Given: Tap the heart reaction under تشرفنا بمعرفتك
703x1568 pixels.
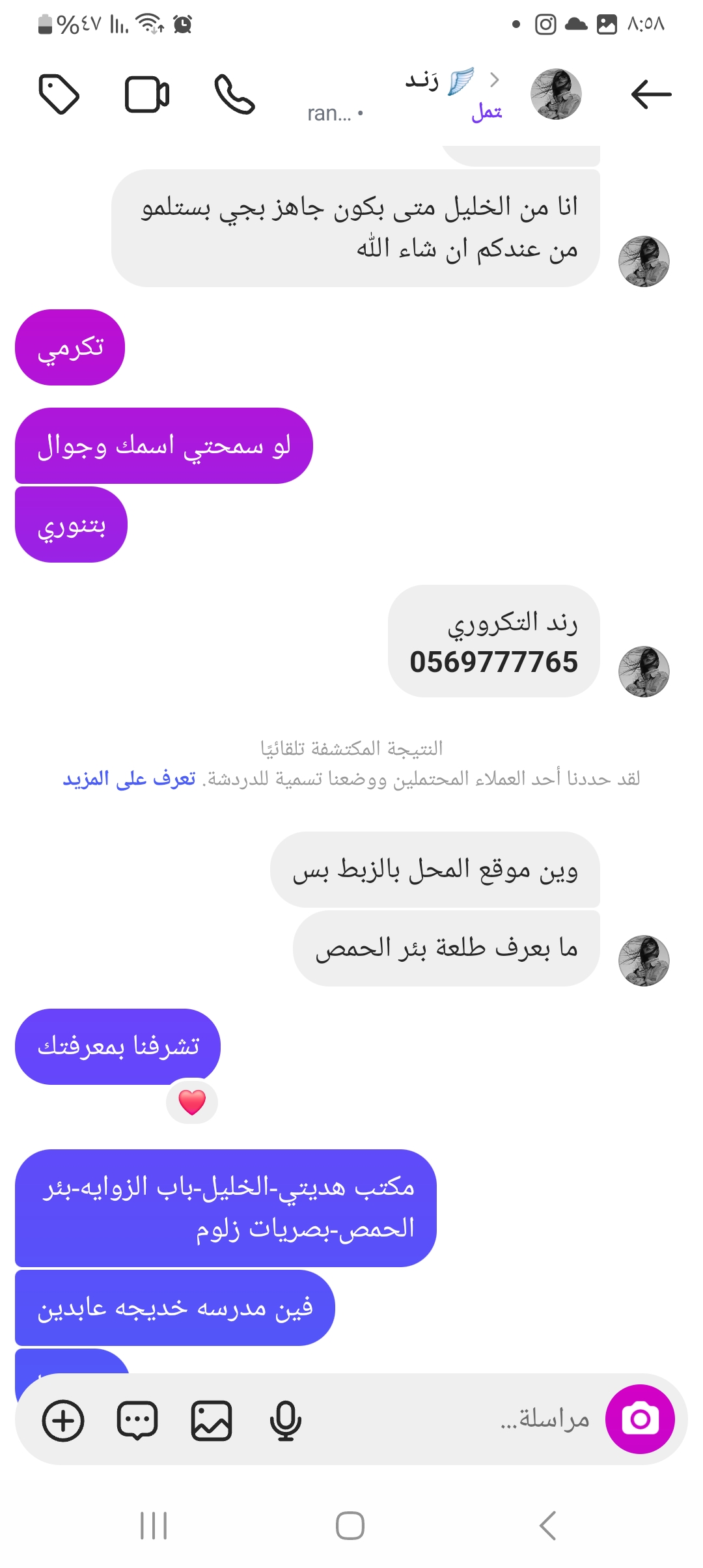Looking at the screenshot, I should [192, 1102].
